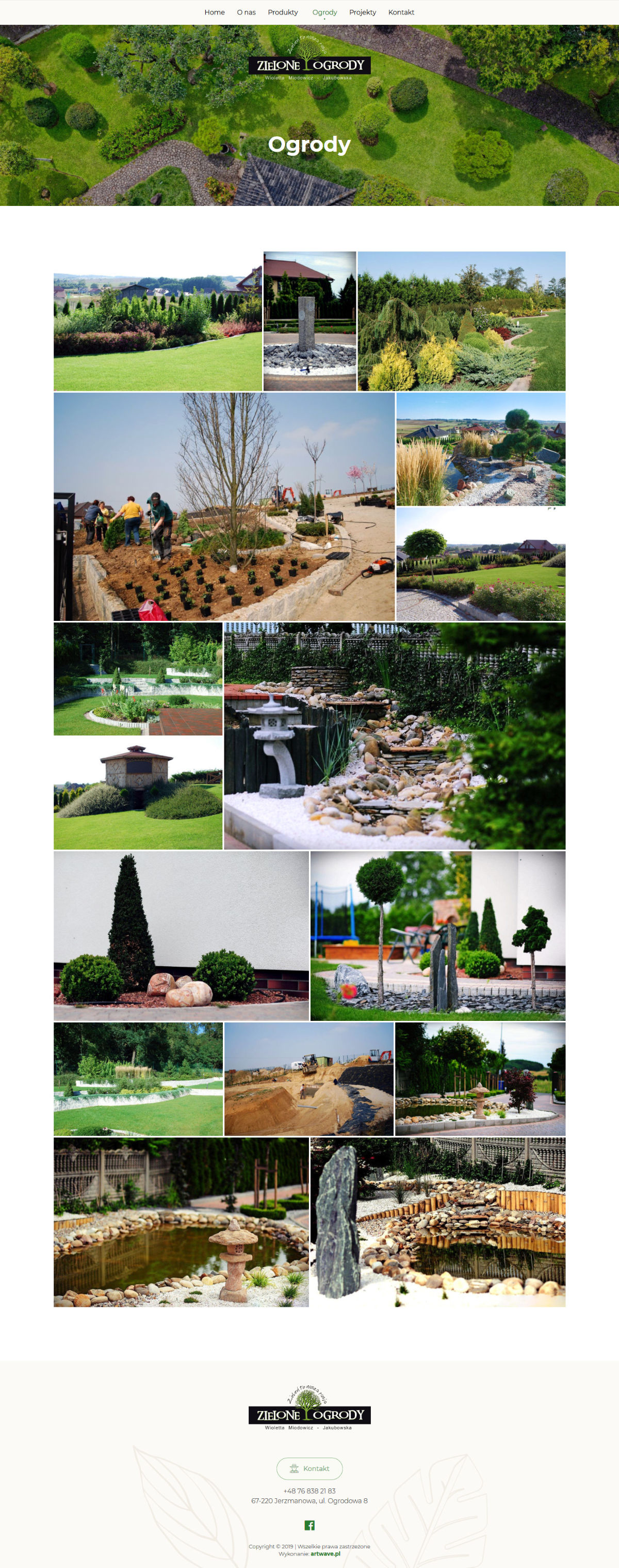Viewport: 619px width, 1568px height.
Task: Open the wooden gazebo garden photo
Action: point(138,793)
